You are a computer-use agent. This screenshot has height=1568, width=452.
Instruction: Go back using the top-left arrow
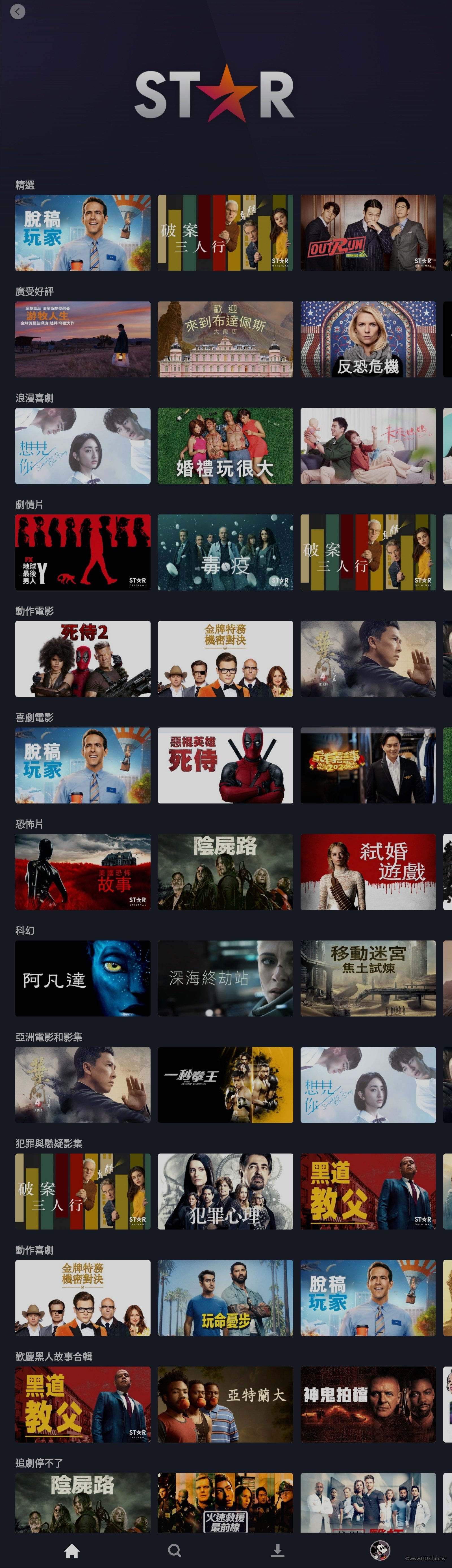[x=18, y=12]
